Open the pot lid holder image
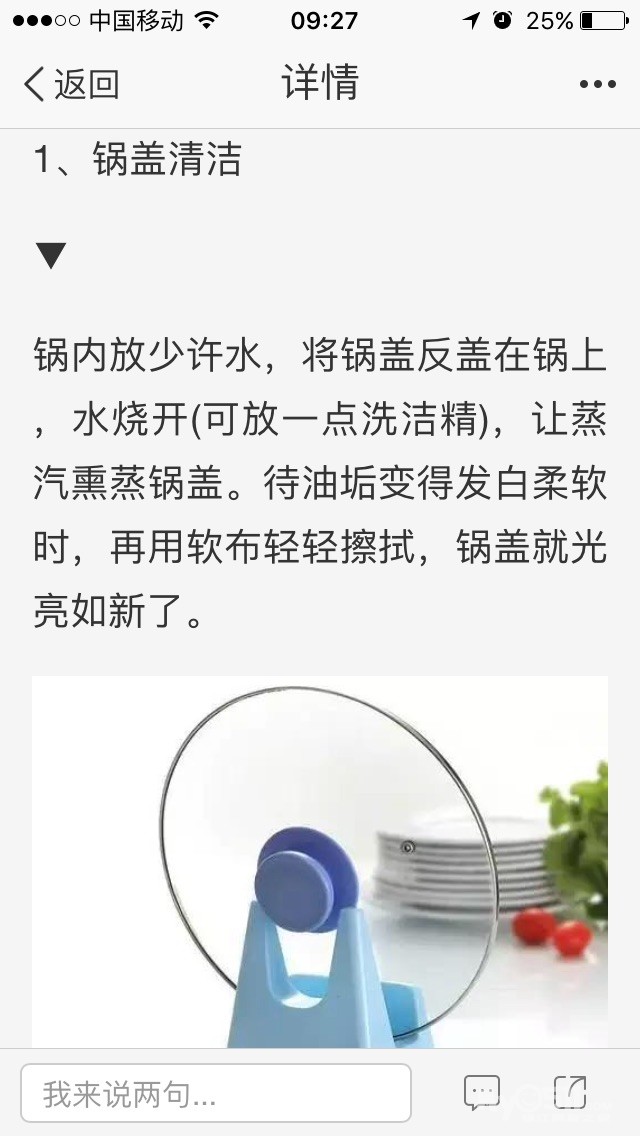Viewport: 640px width, 1136px height. pos(320,861)
